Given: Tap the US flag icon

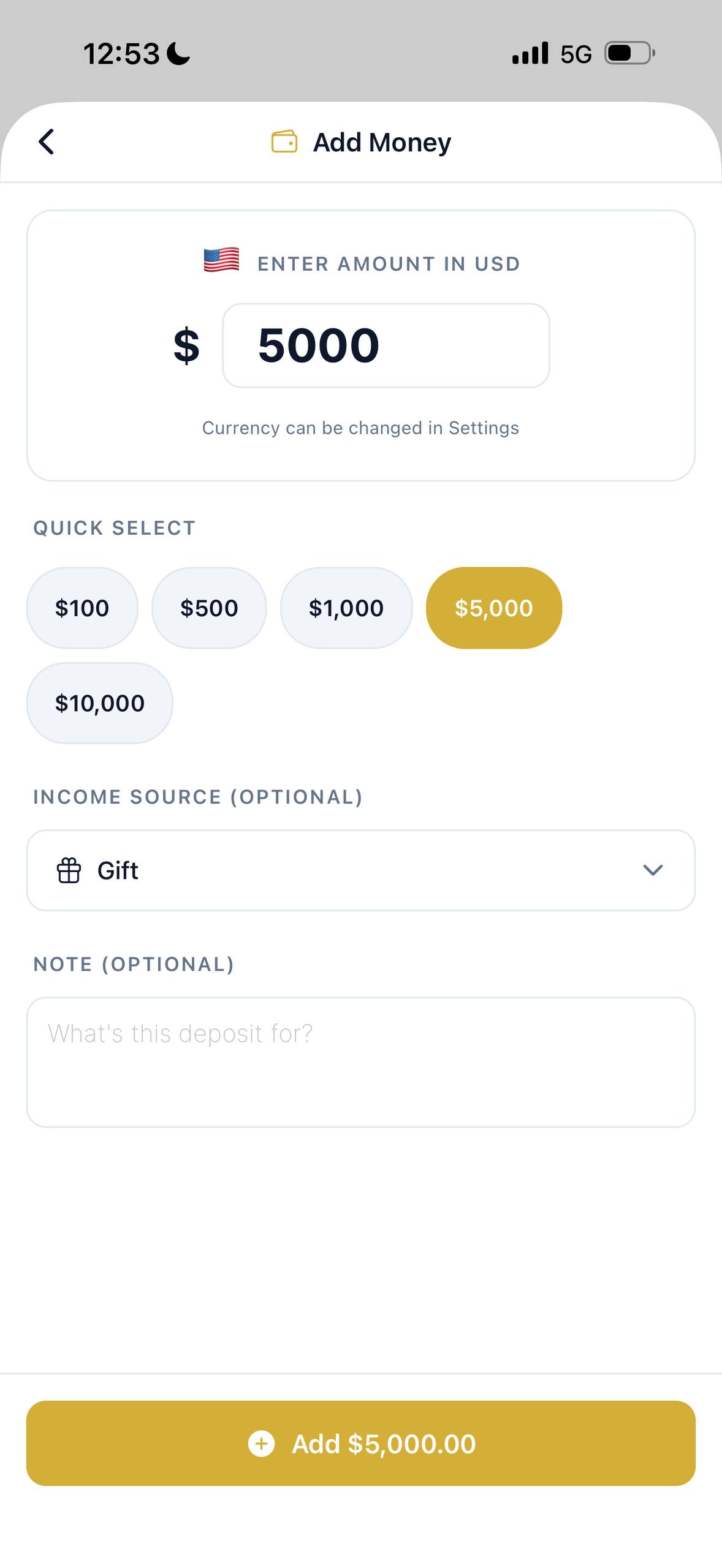Looking at the screenshot, I should [221, 262].
